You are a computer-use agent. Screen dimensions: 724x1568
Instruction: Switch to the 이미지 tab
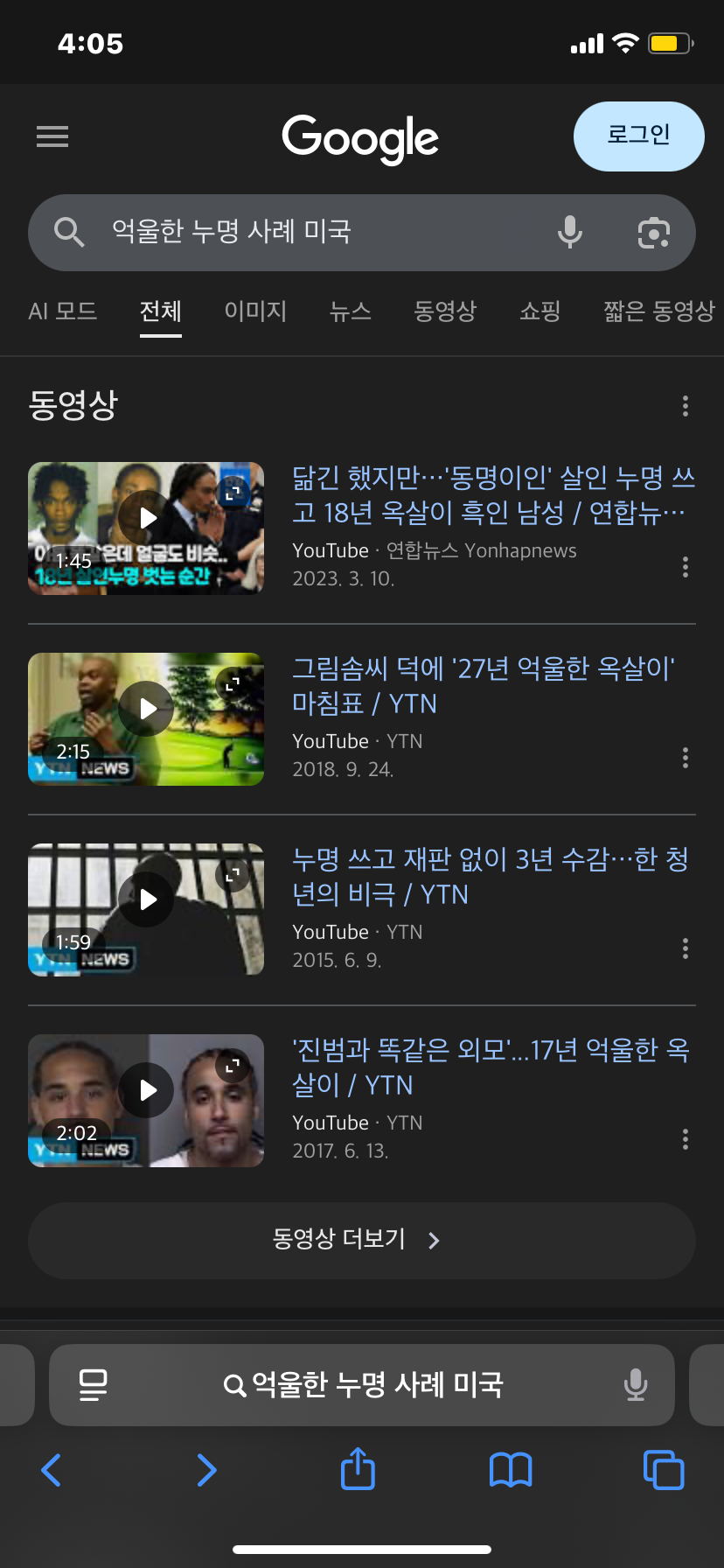click(255, 311)
